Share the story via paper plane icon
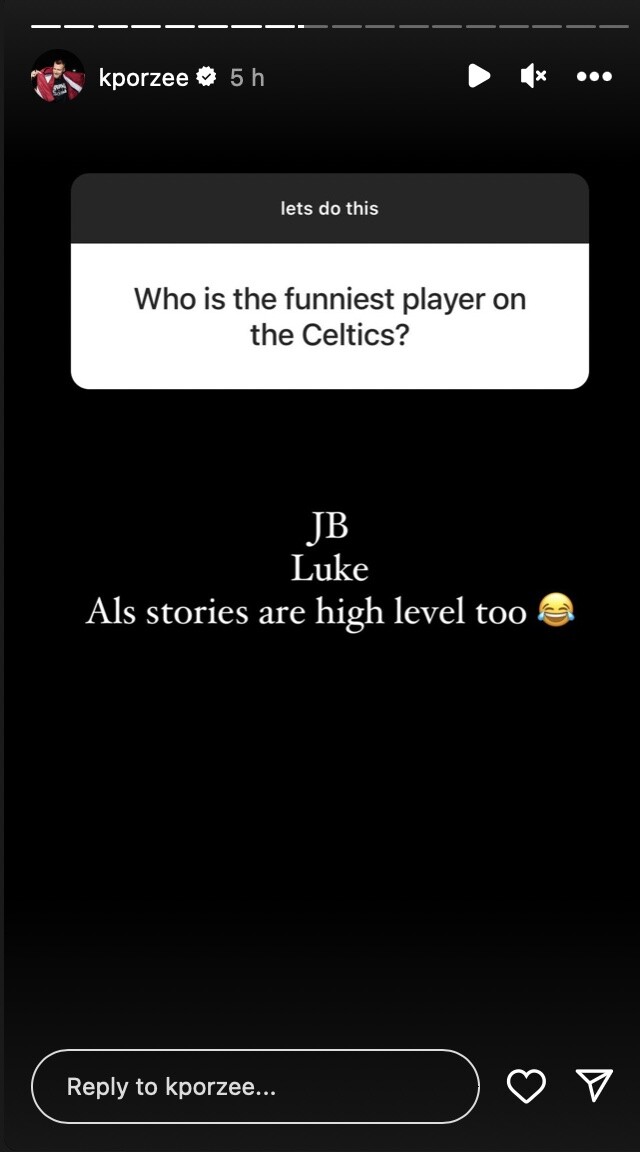The width and height of the screenshot is (640, 1152). tap(594, 1085)
